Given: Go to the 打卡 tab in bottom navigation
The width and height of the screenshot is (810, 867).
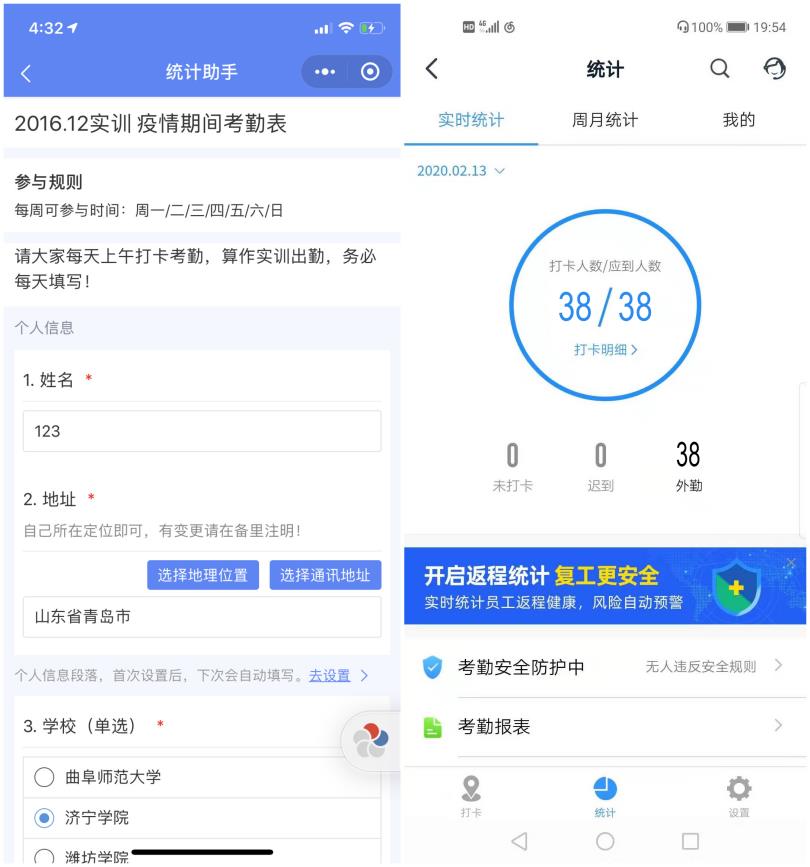Looking at the screenshot, I should (470, 796).
